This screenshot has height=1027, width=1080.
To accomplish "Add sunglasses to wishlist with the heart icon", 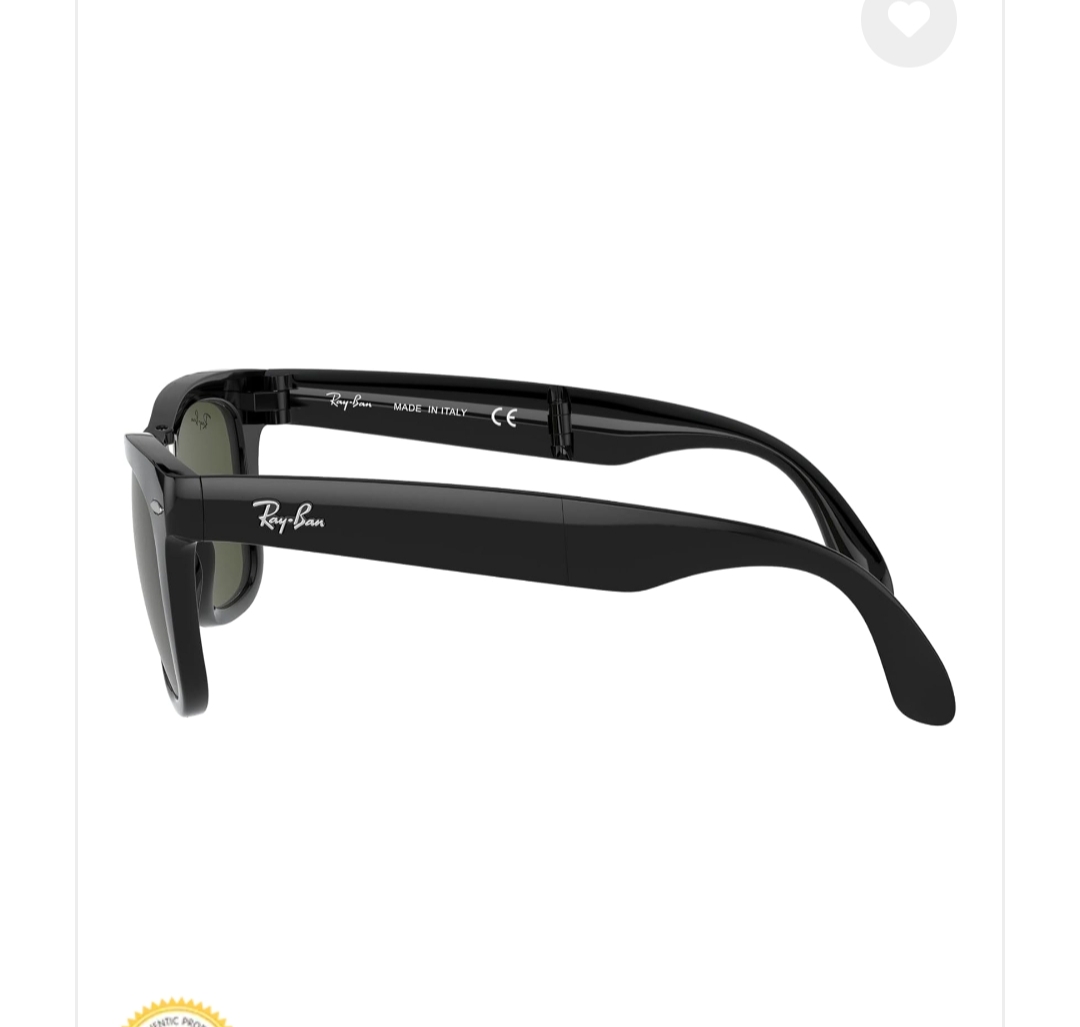I will point(908,22).
